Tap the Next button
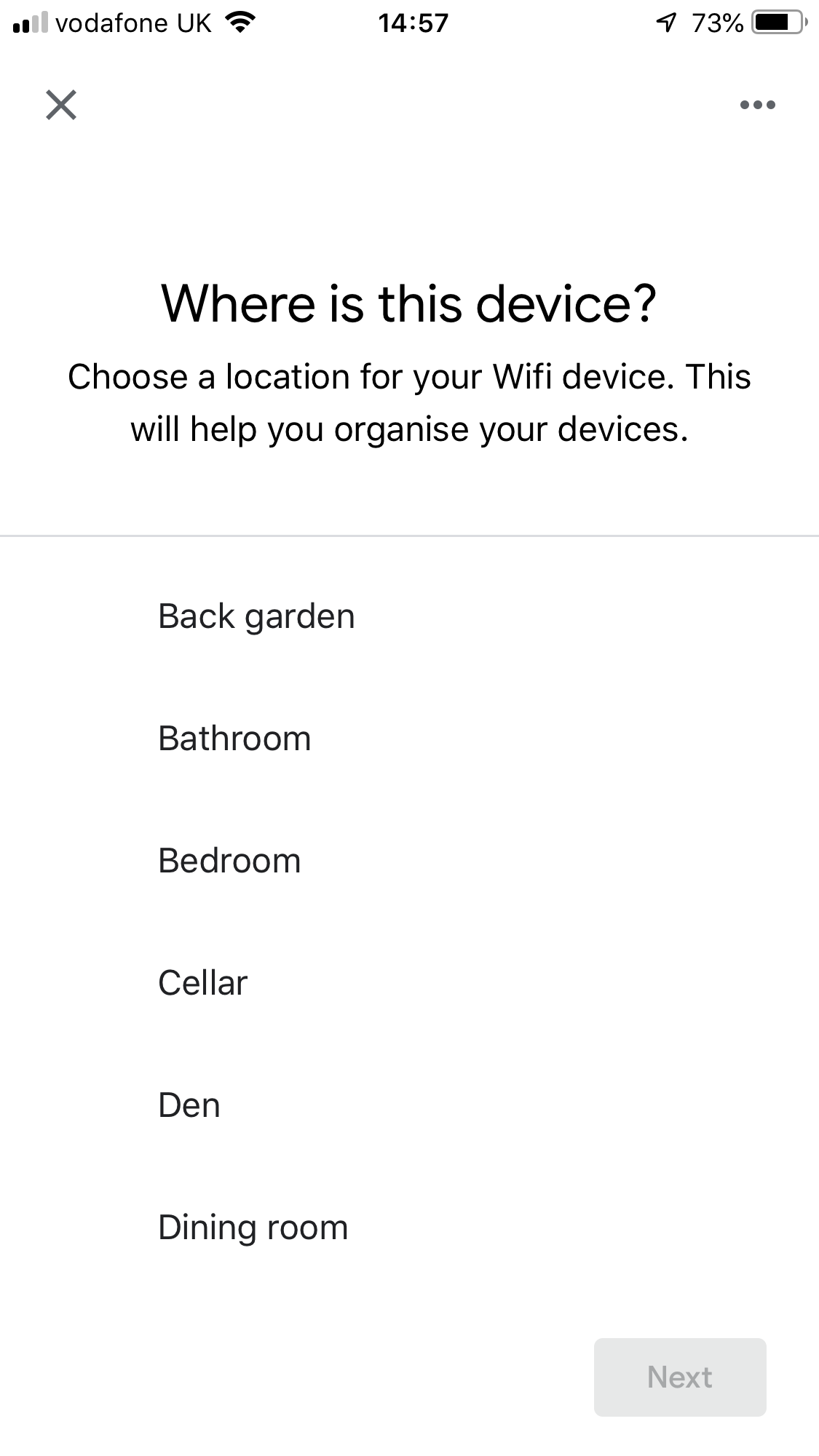 tap(679, 1377)
